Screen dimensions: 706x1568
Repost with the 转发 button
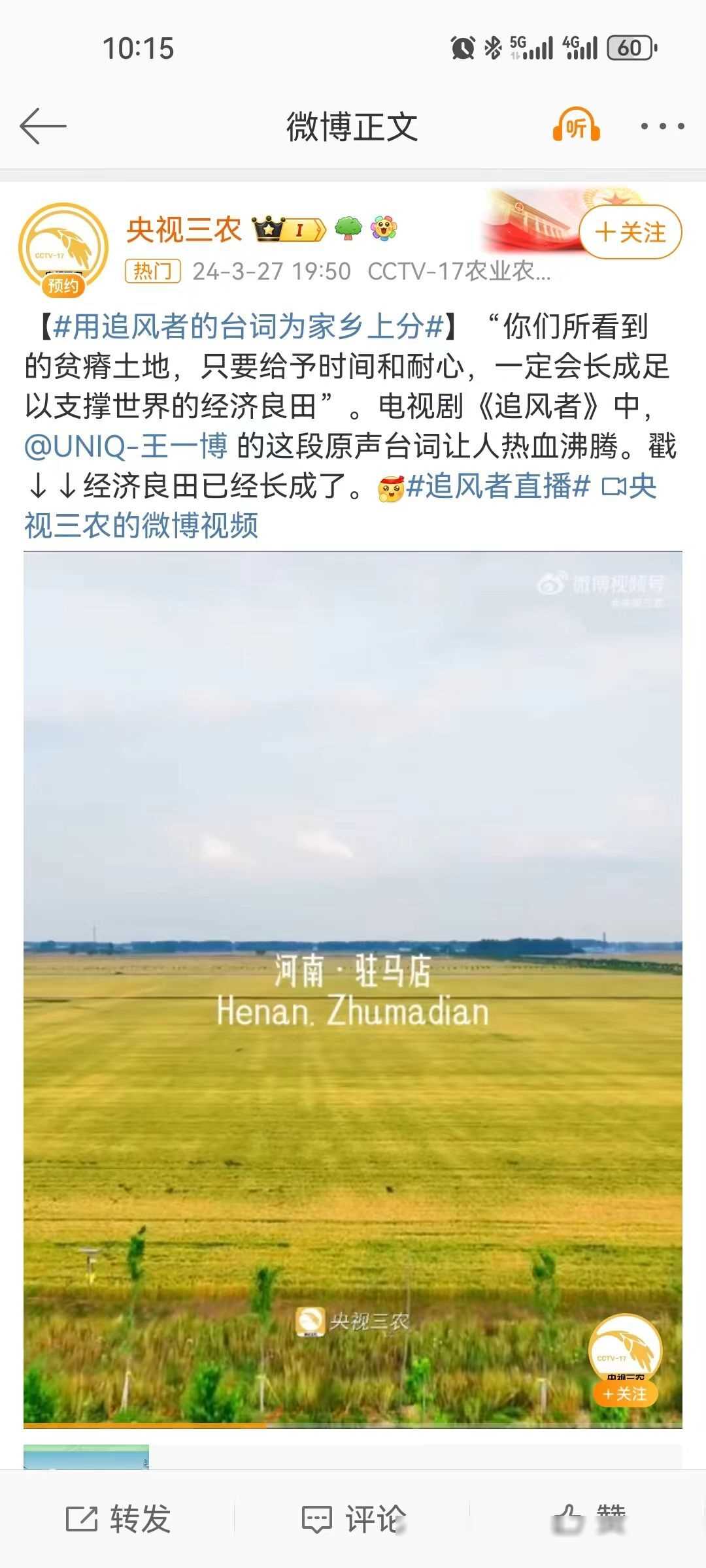119,1519
